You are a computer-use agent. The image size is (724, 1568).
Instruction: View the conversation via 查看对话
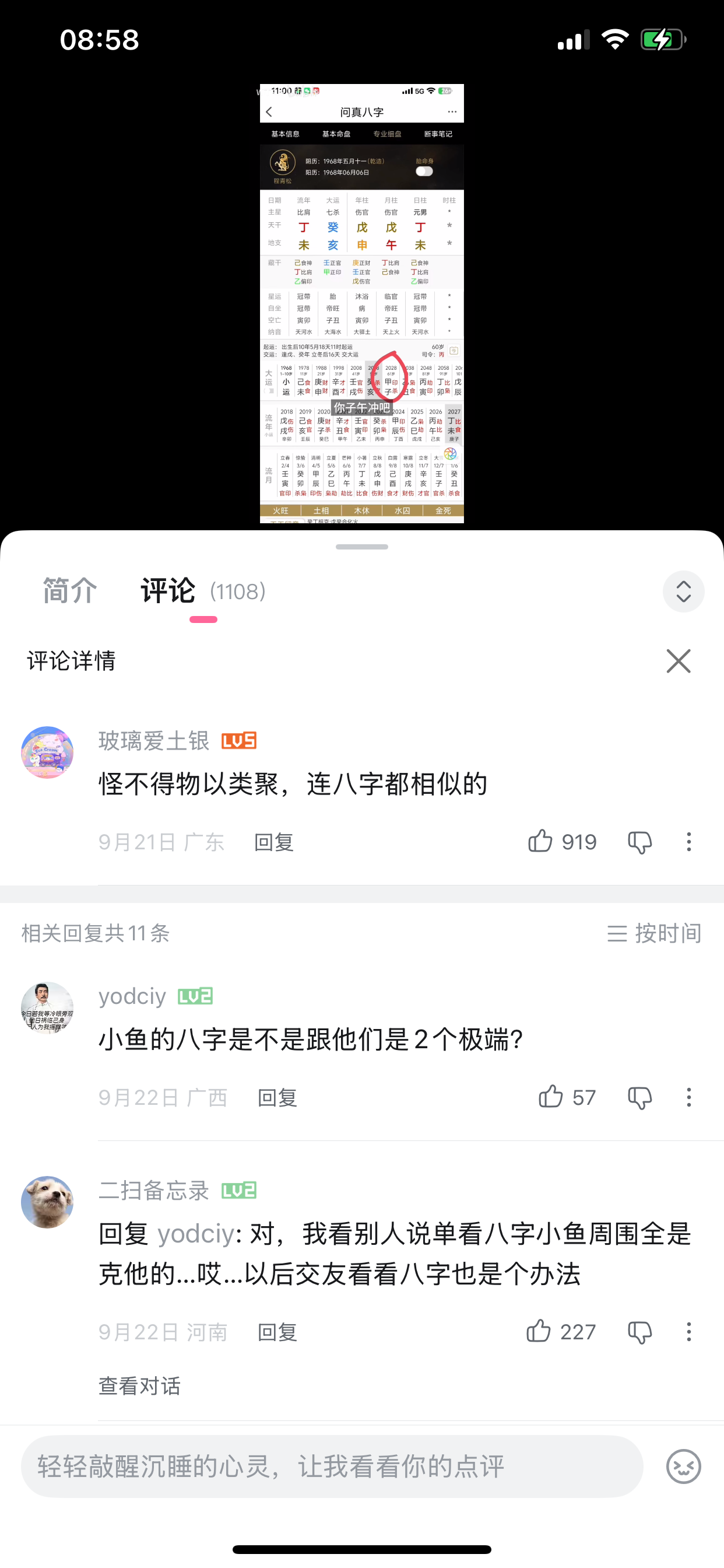pyautogui.click(x=139, y=1387)
